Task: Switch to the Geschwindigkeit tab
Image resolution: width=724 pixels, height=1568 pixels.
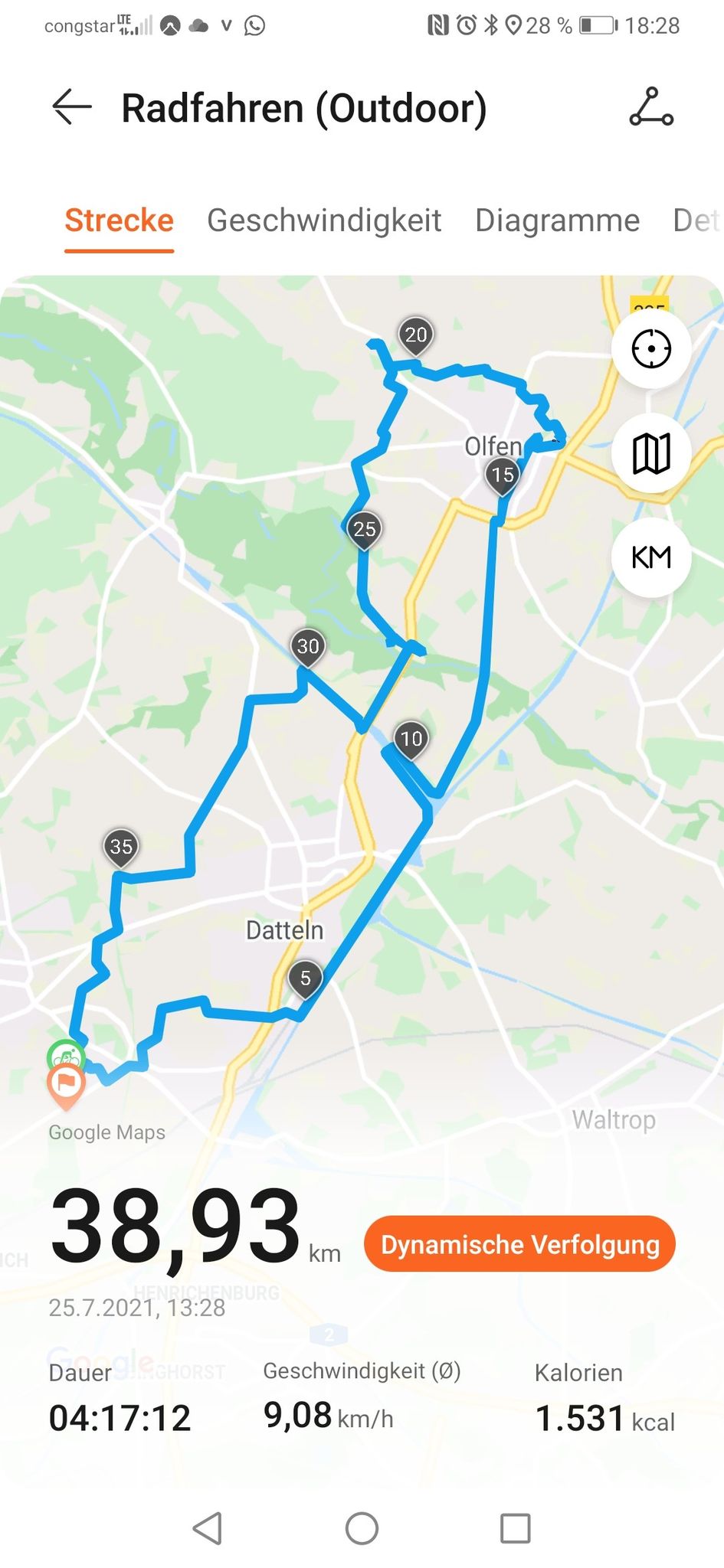Action: [x=324, y=220]
